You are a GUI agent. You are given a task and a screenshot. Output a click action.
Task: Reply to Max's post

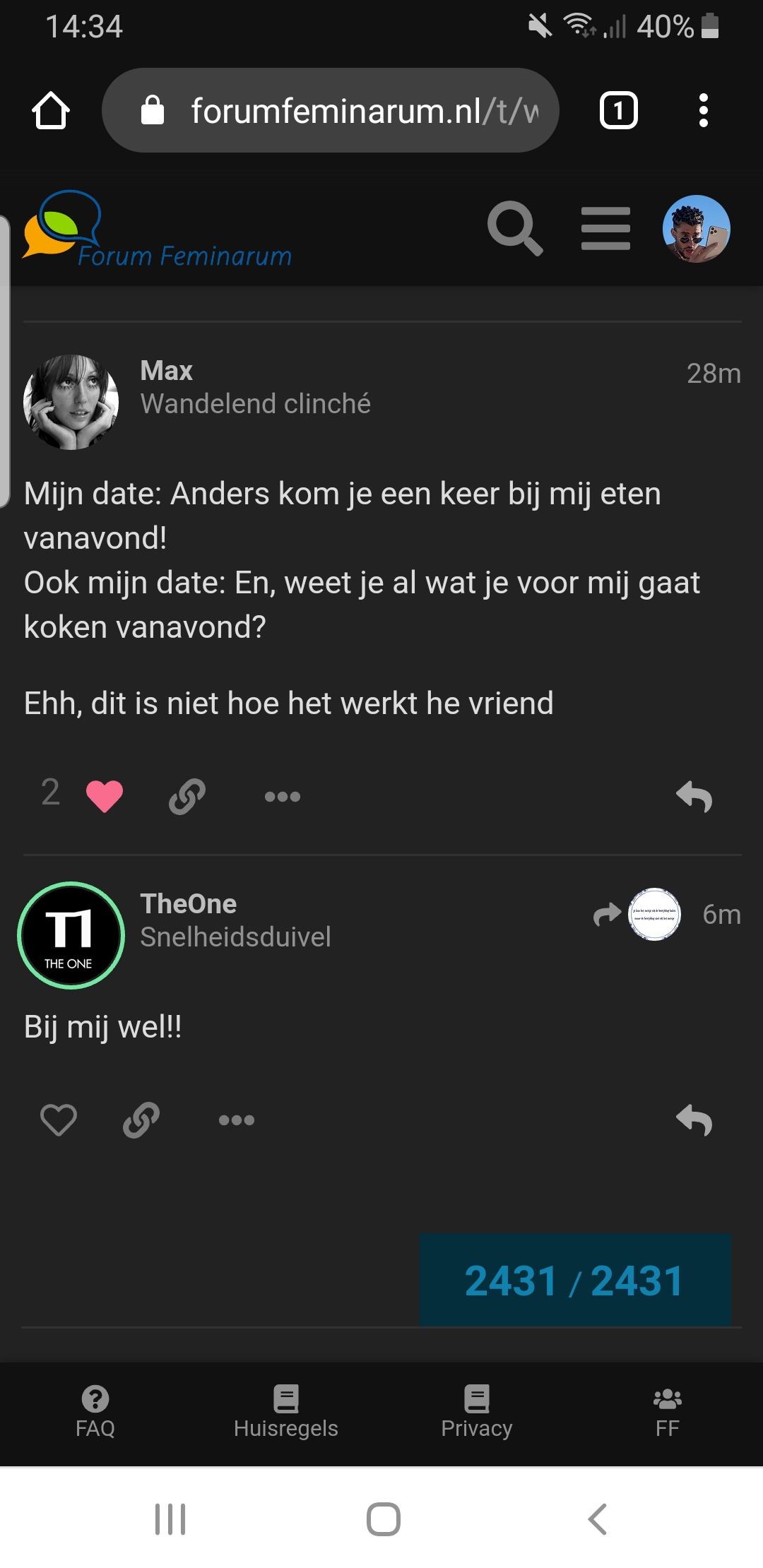coord(694,797)
